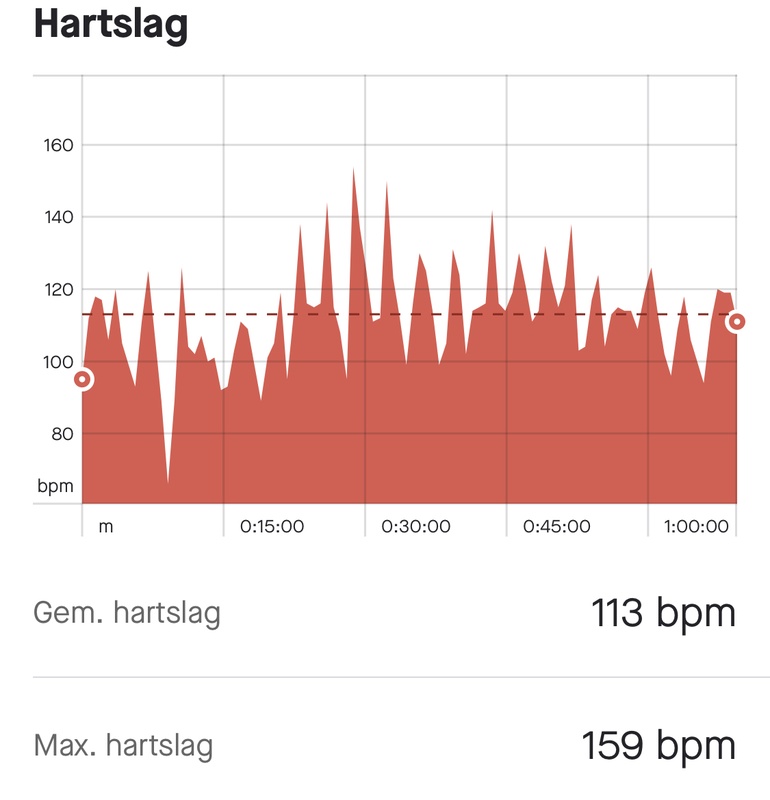This screenshot has width=770, height=800.
Task: Select the end marker on the heart rate chart
Action: pyautogui.click(x=737, y=322)
